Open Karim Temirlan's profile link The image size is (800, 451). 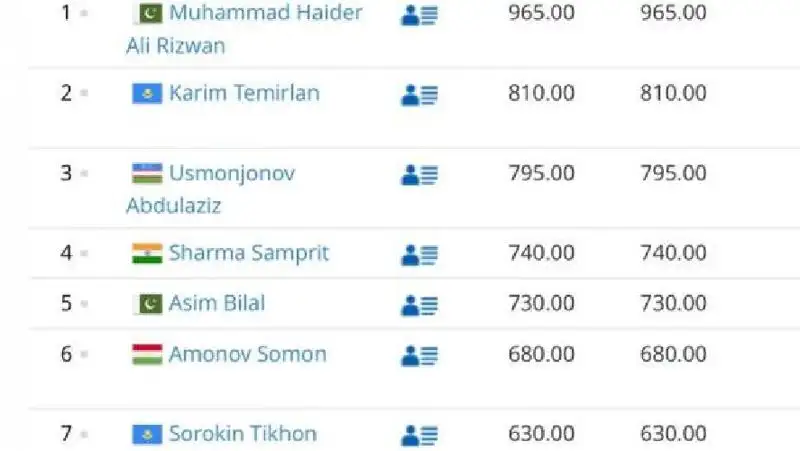point(244,93)
